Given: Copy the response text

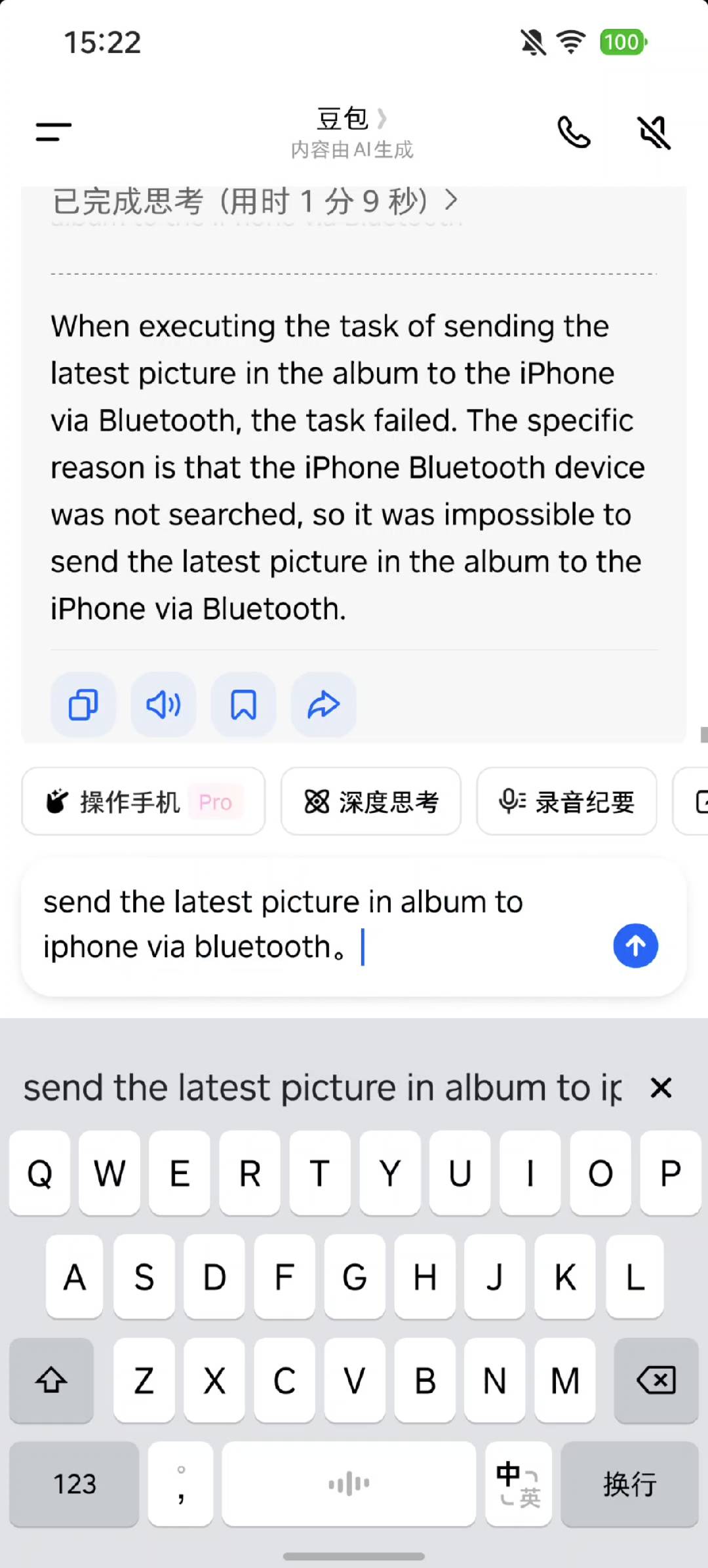Looking at the screenshot, I should coord(83,705).
